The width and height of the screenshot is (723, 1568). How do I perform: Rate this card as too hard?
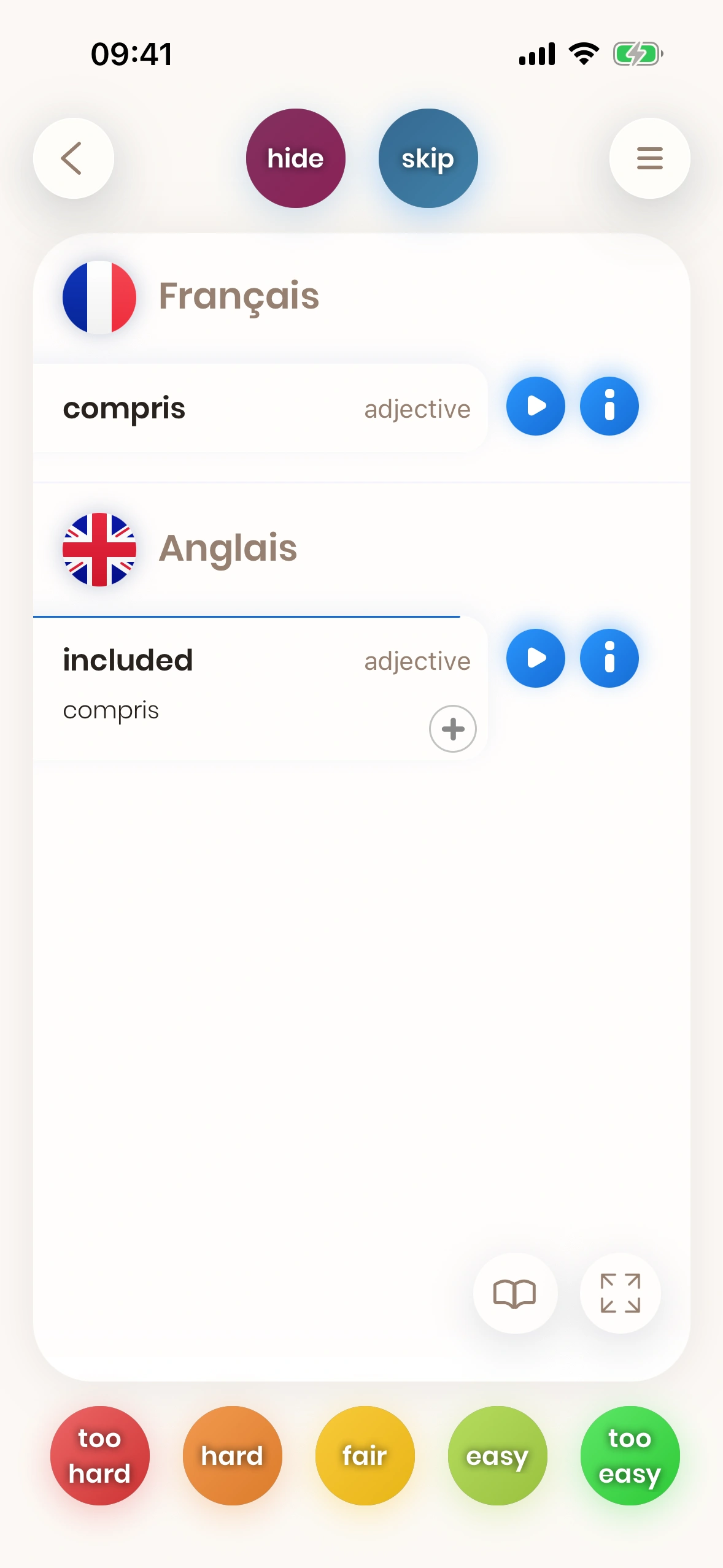99,1455
